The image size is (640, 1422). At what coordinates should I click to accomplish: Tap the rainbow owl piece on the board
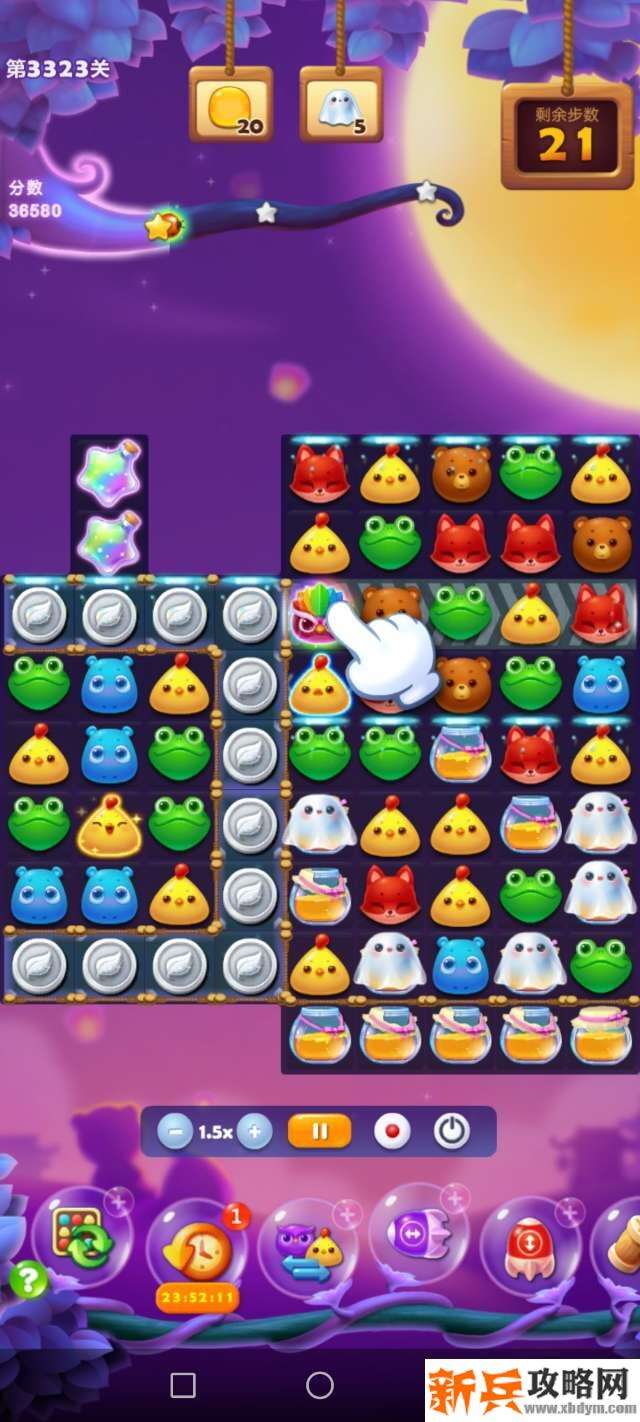click(314, 612)
